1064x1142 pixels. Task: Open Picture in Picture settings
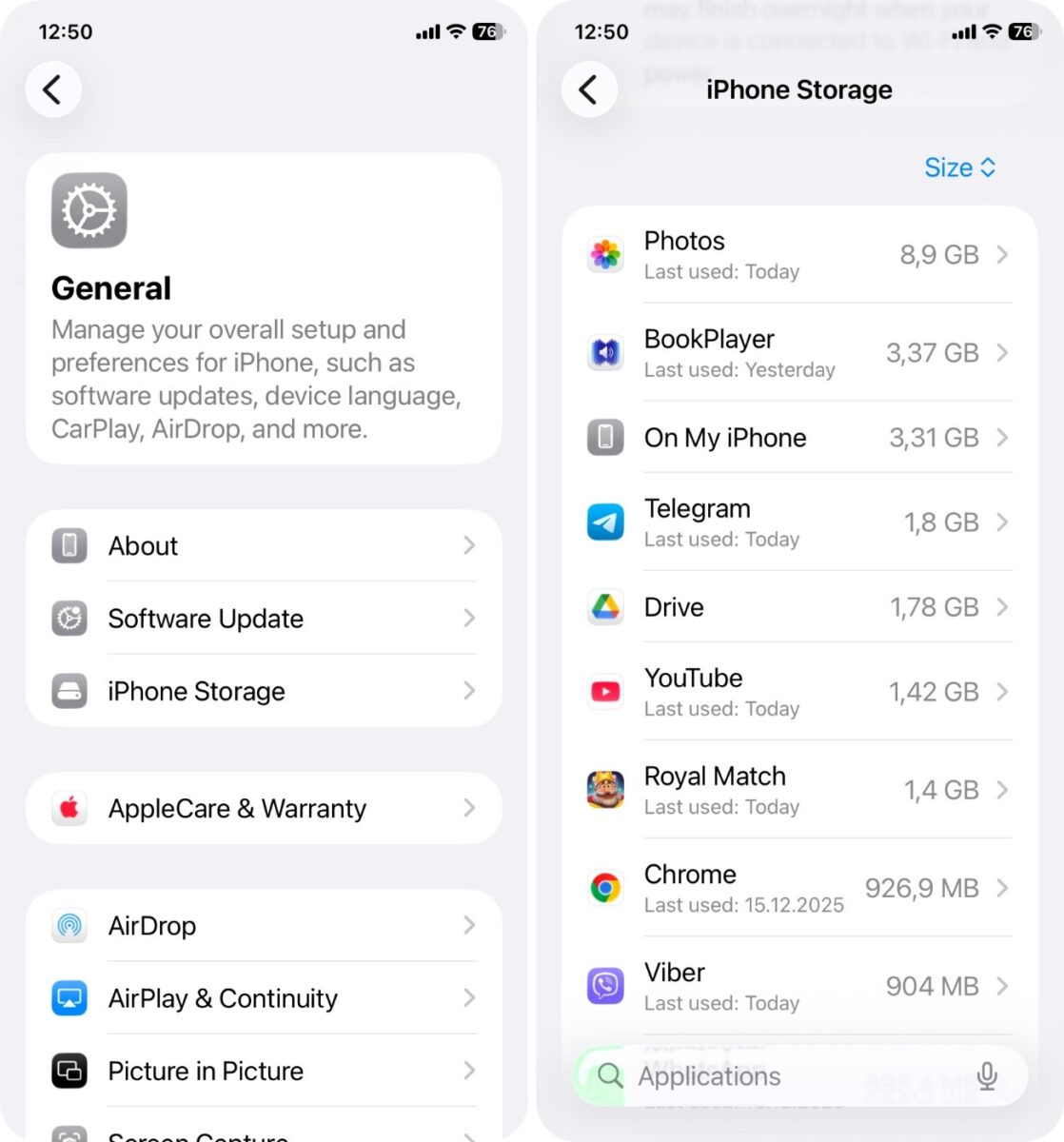264,1072
